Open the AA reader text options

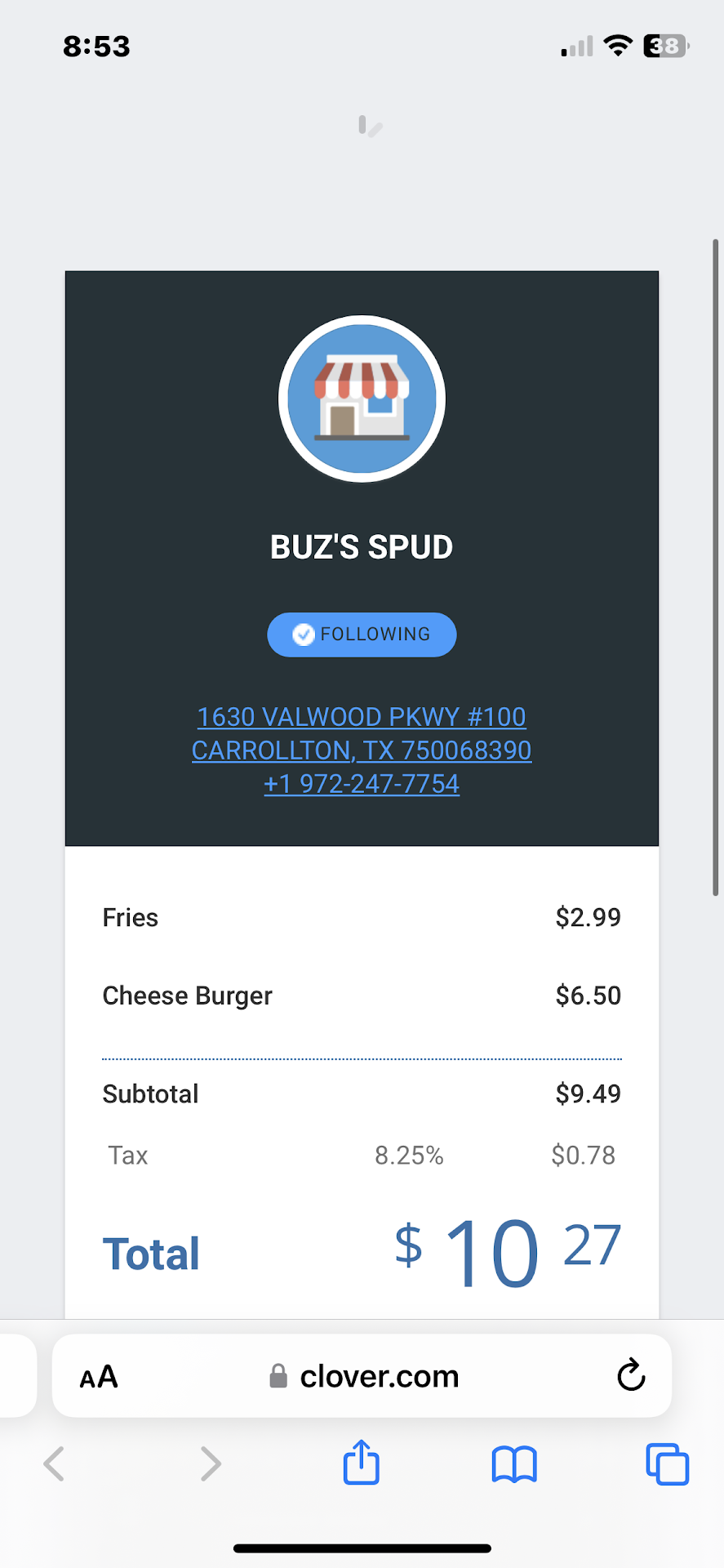click(x=99, y=1377)
